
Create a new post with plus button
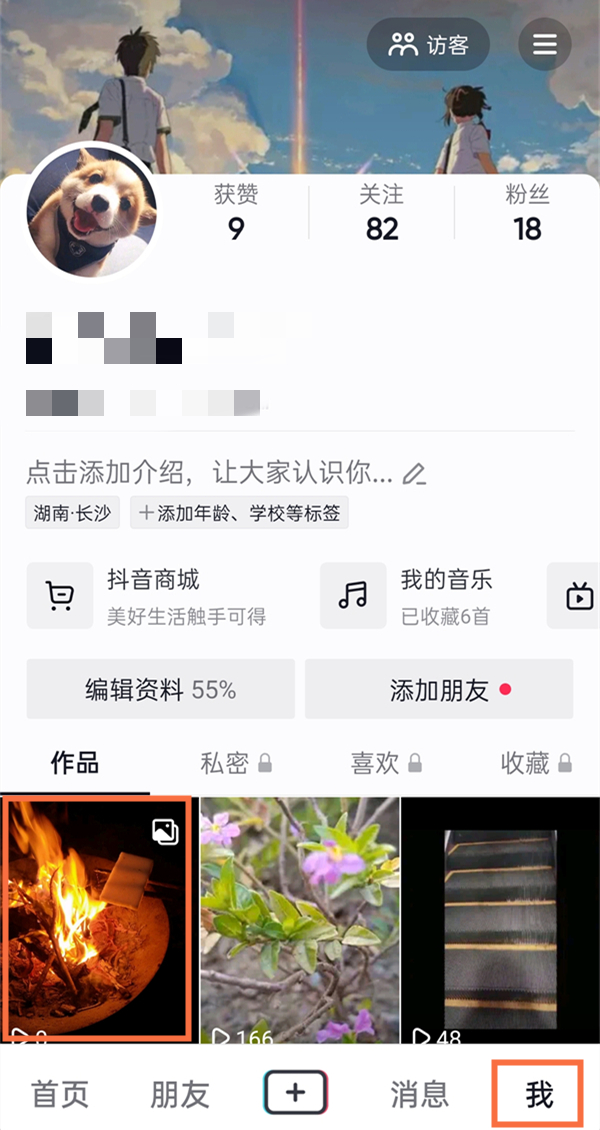[295, 1093]
